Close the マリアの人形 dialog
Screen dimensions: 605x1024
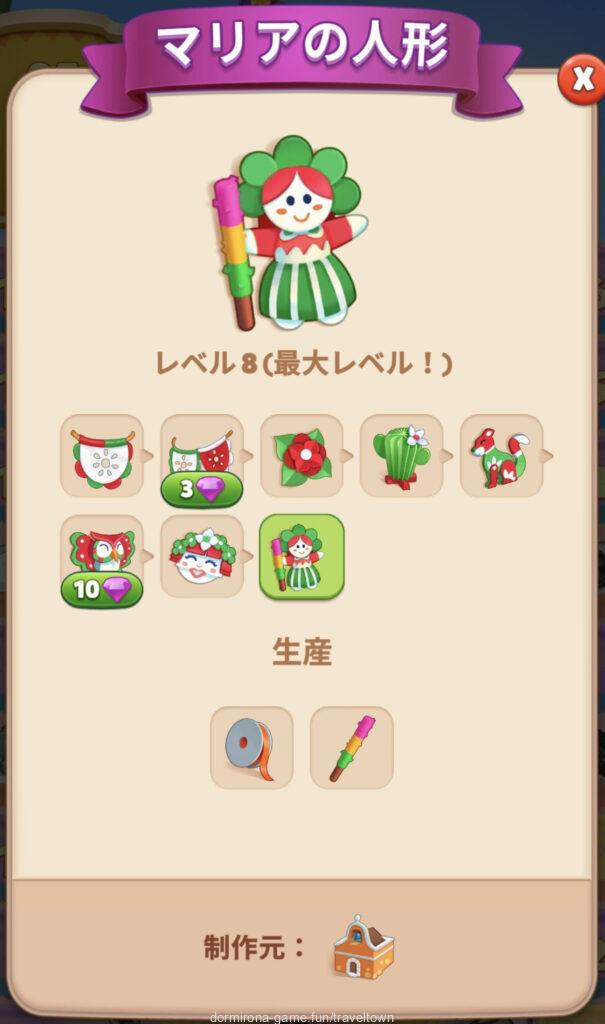click(x=581, y=80)
